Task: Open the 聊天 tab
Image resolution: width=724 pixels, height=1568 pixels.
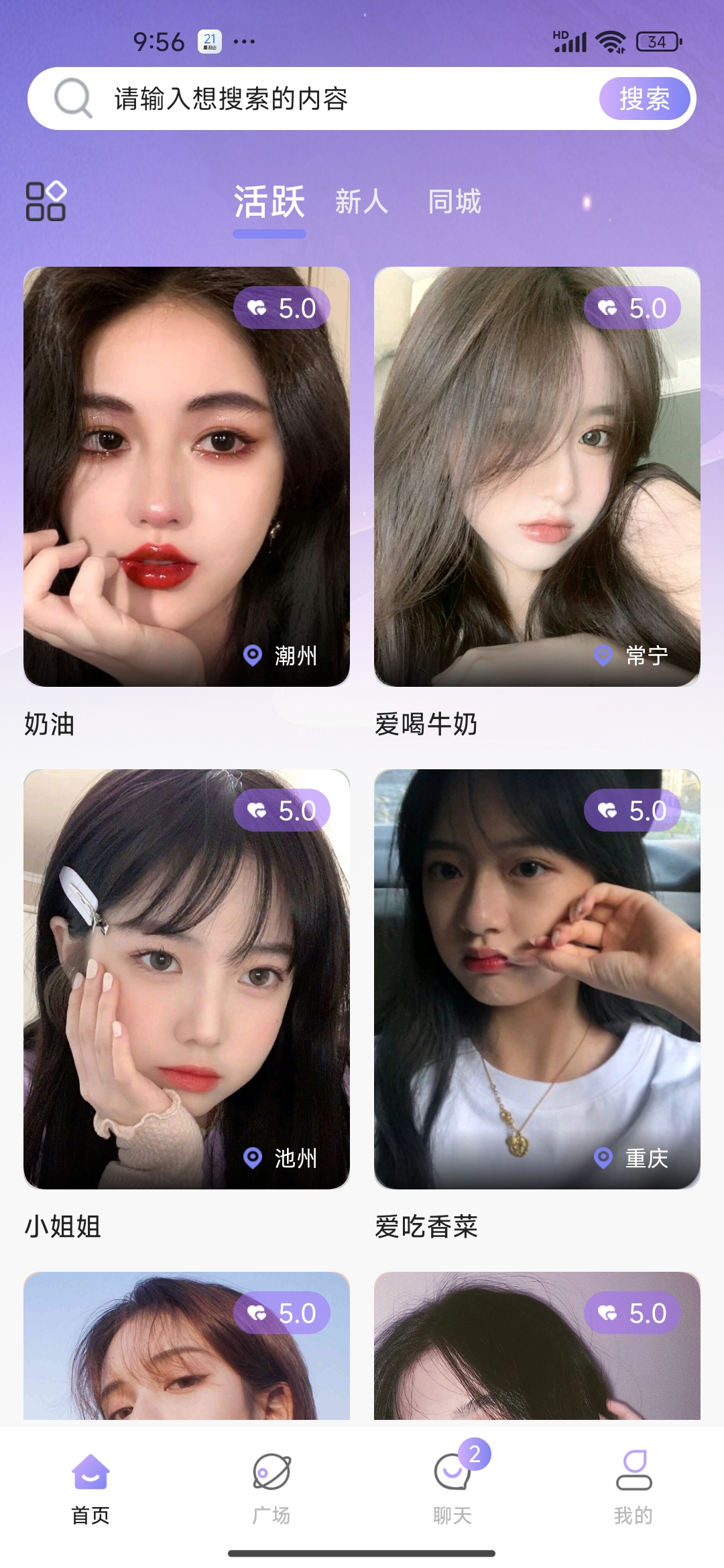Action: point(452,1486)
